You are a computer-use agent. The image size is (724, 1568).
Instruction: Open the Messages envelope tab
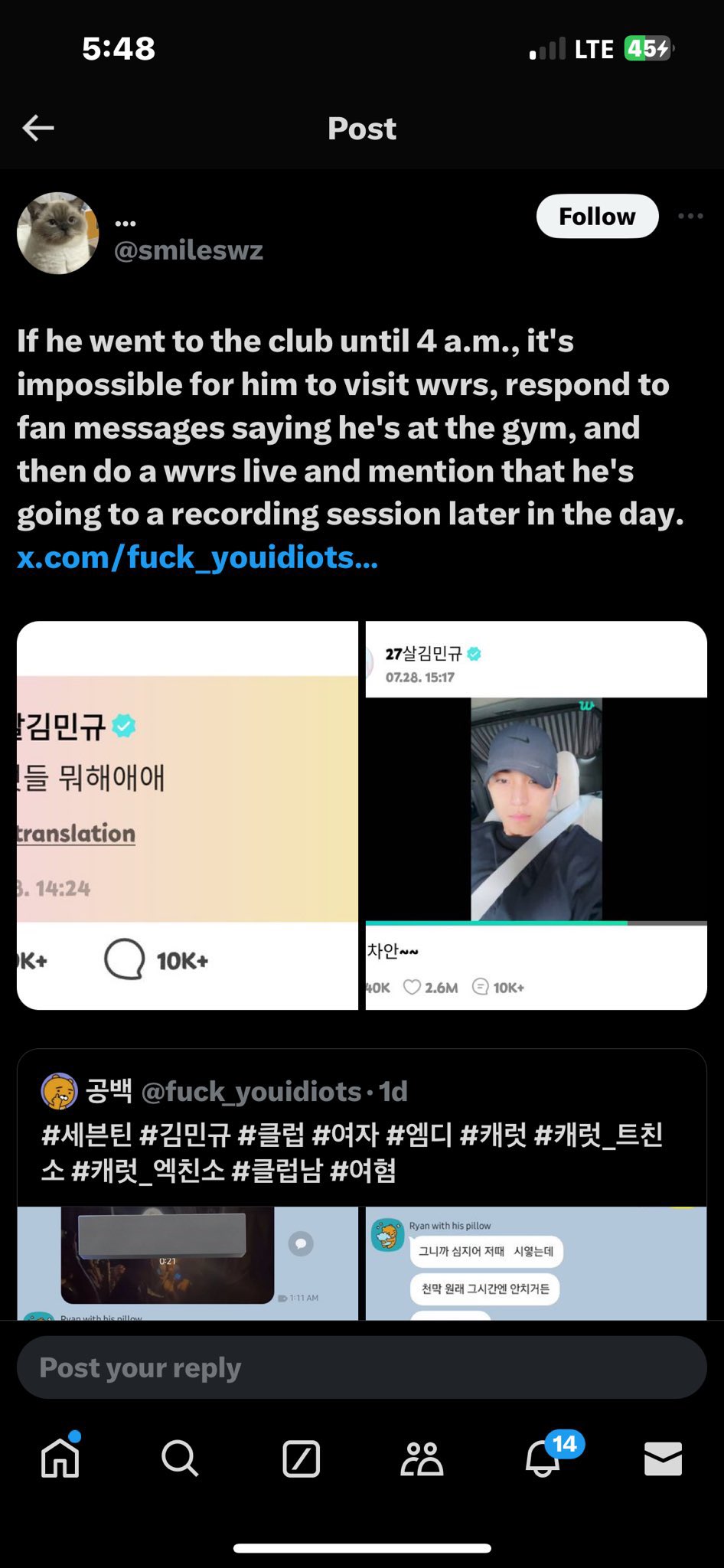pyautogui.click(x=663, y=1458)
